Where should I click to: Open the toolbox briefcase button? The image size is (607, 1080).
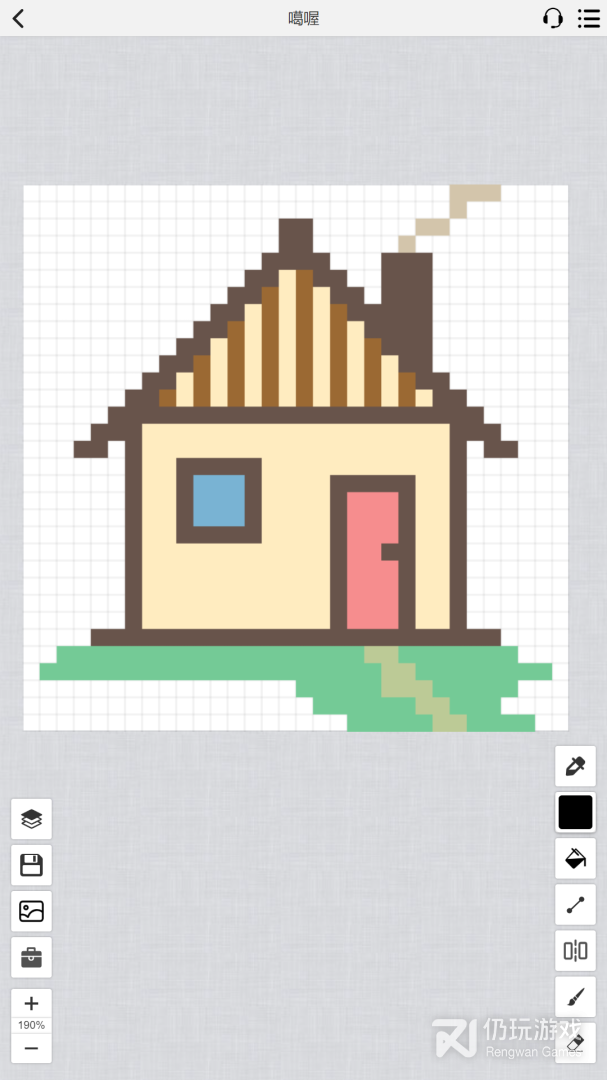click(x=31, y=957)
